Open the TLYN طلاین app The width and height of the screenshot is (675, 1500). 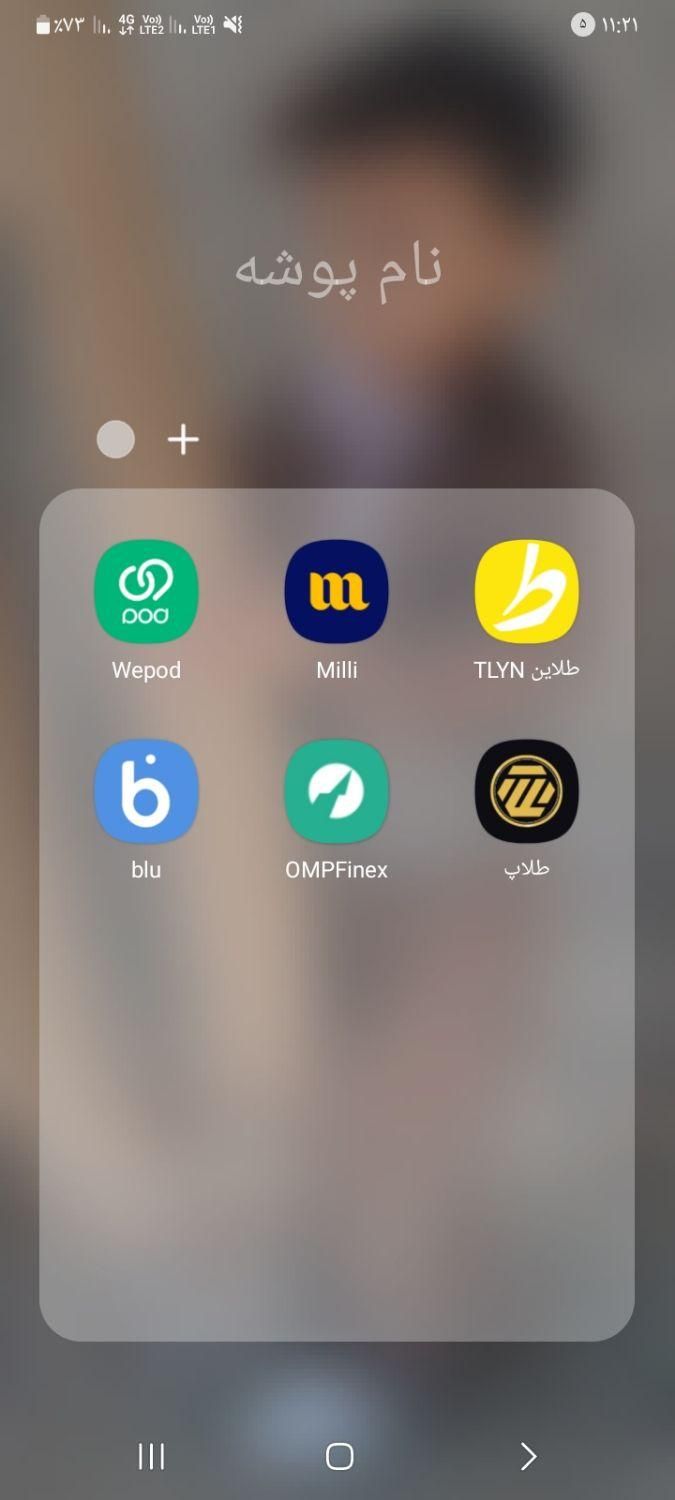tap(526, 592)
